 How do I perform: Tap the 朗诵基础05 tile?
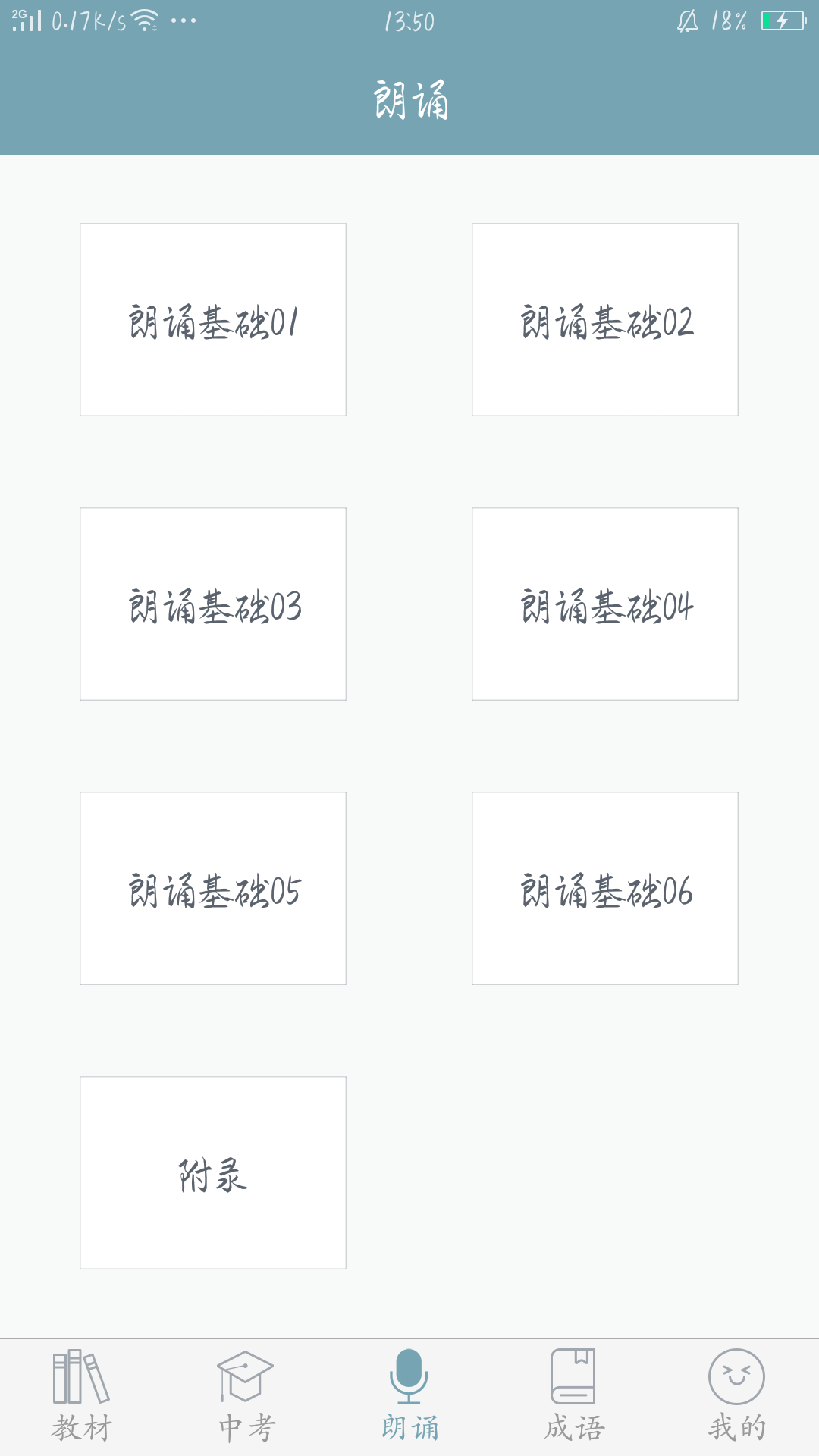tap(213, 888)
